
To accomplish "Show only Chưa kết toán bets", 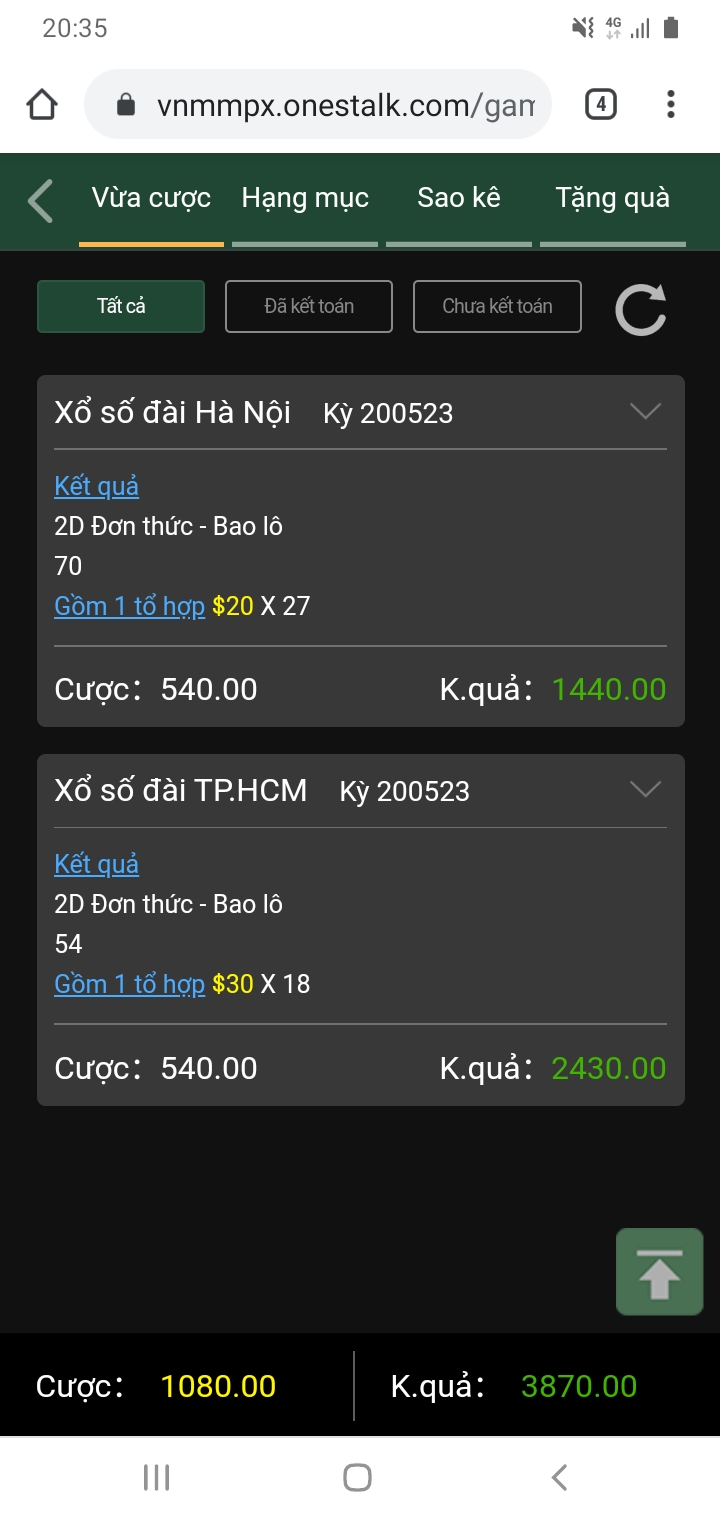I will [497, 306].
